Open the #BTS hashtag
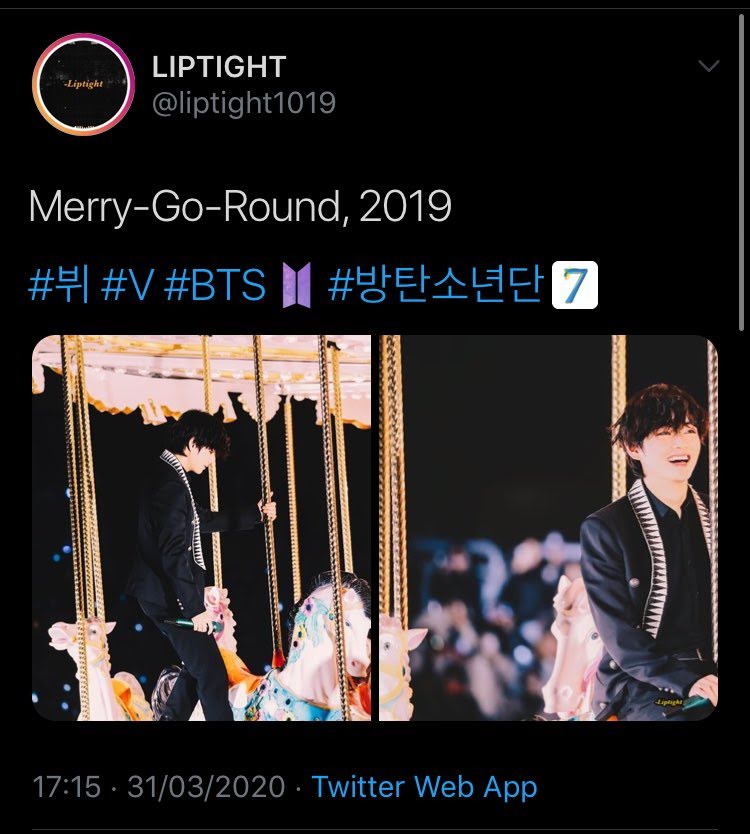750x834 pixels. pyautogui.click(x=214, y=285)
